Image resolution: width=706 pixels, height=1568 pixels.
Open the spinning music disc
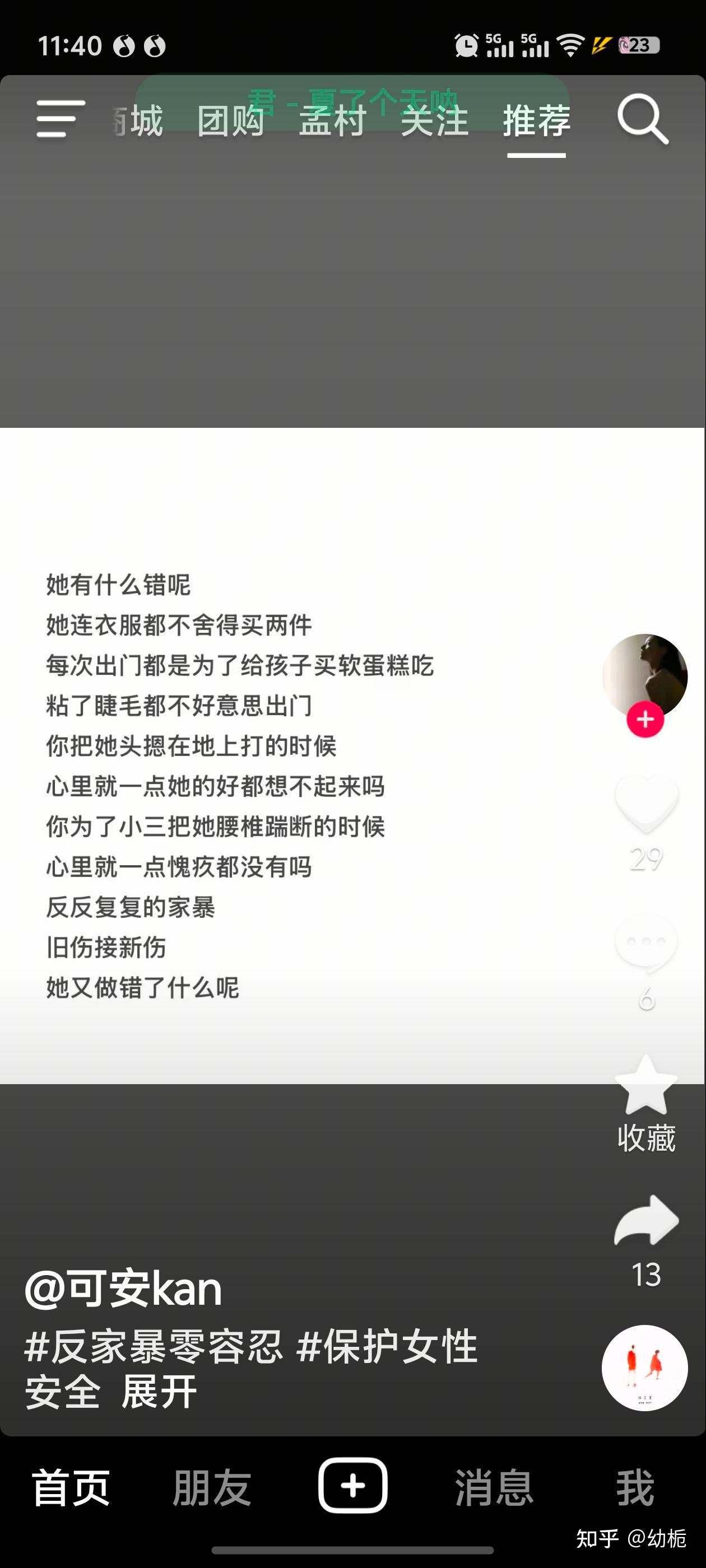644,1367
